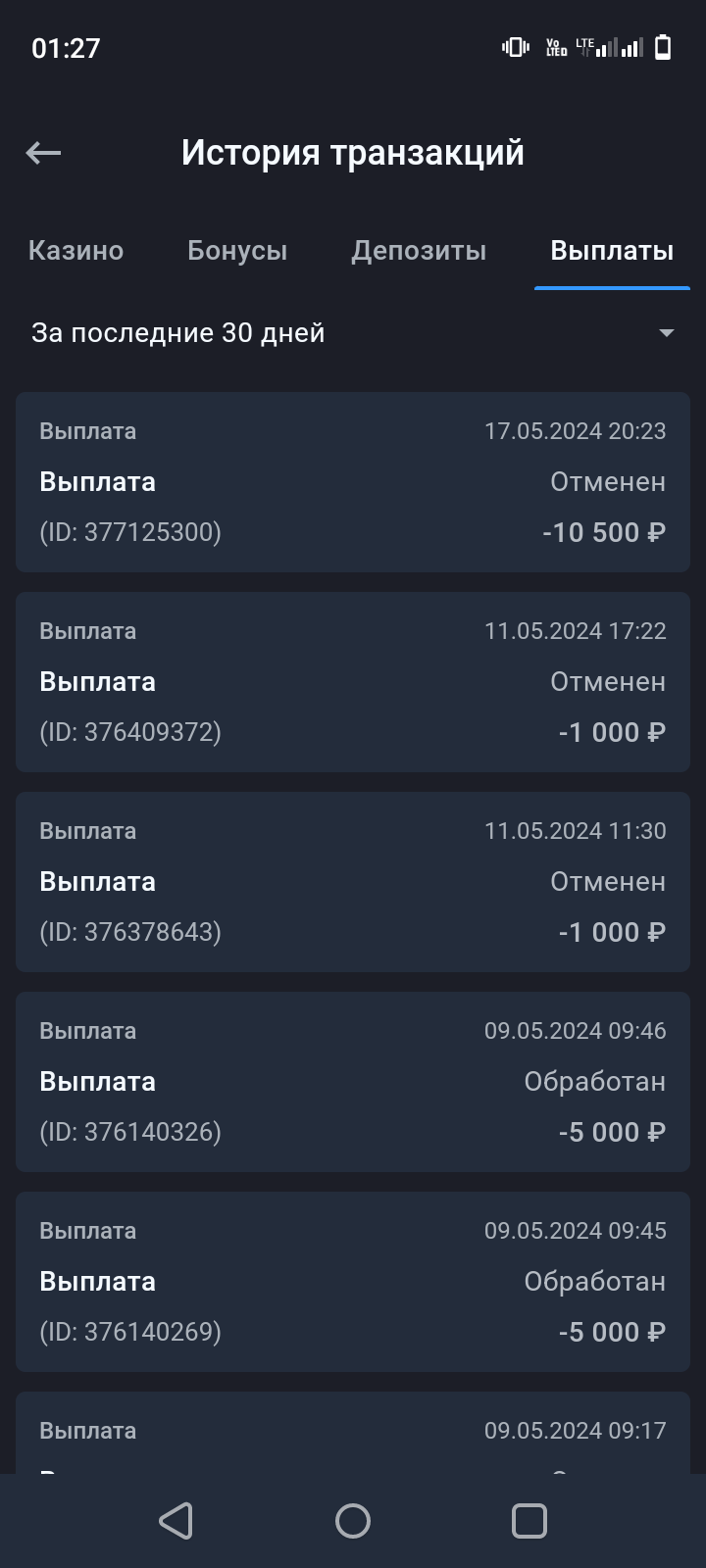Go back from transaction history
Viewport: 706px width, 1568px height.
[43, 153]
